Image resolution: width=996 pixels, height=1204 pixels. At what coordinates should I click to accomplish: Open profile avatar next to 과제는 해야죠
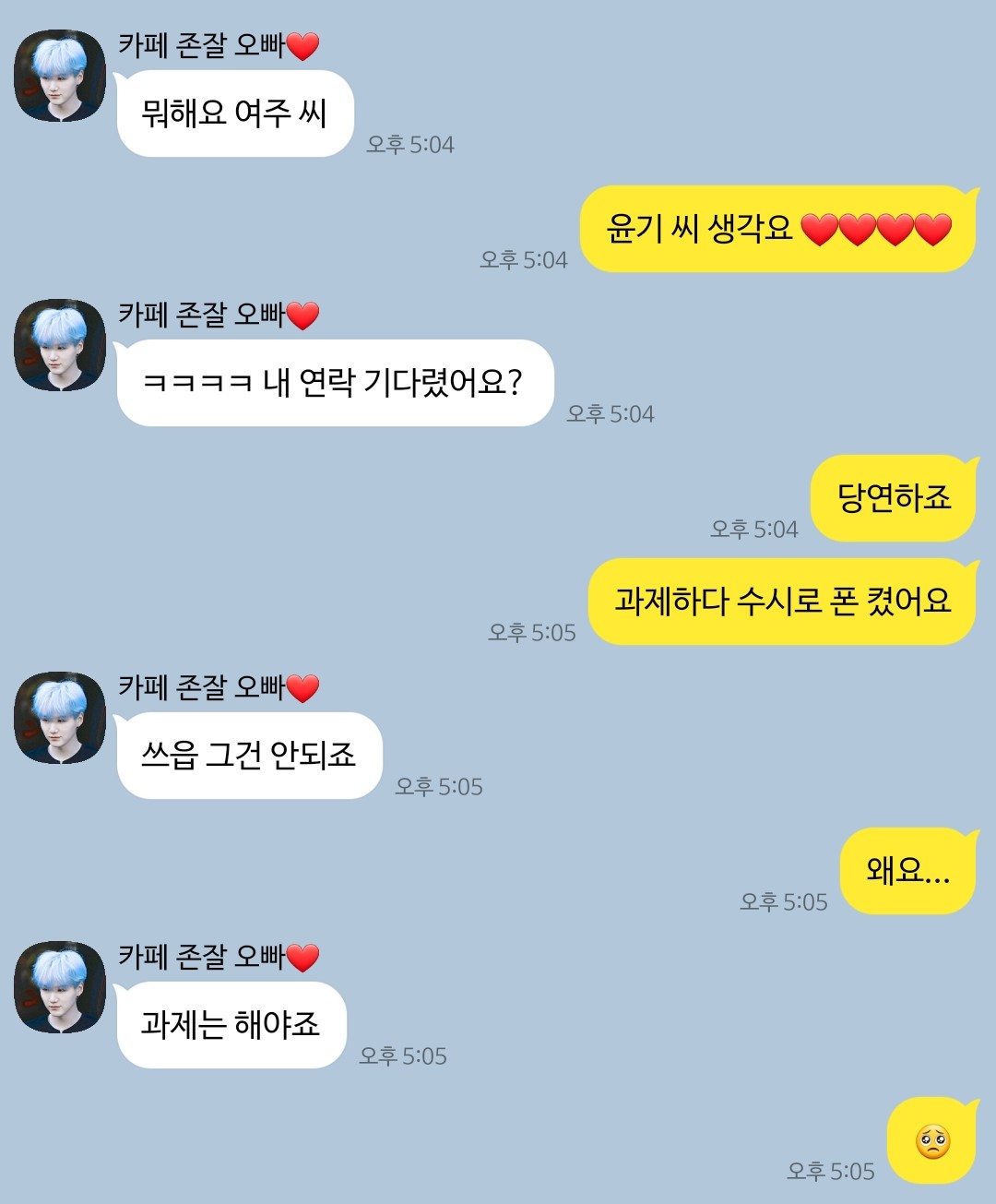coord(60,987)
